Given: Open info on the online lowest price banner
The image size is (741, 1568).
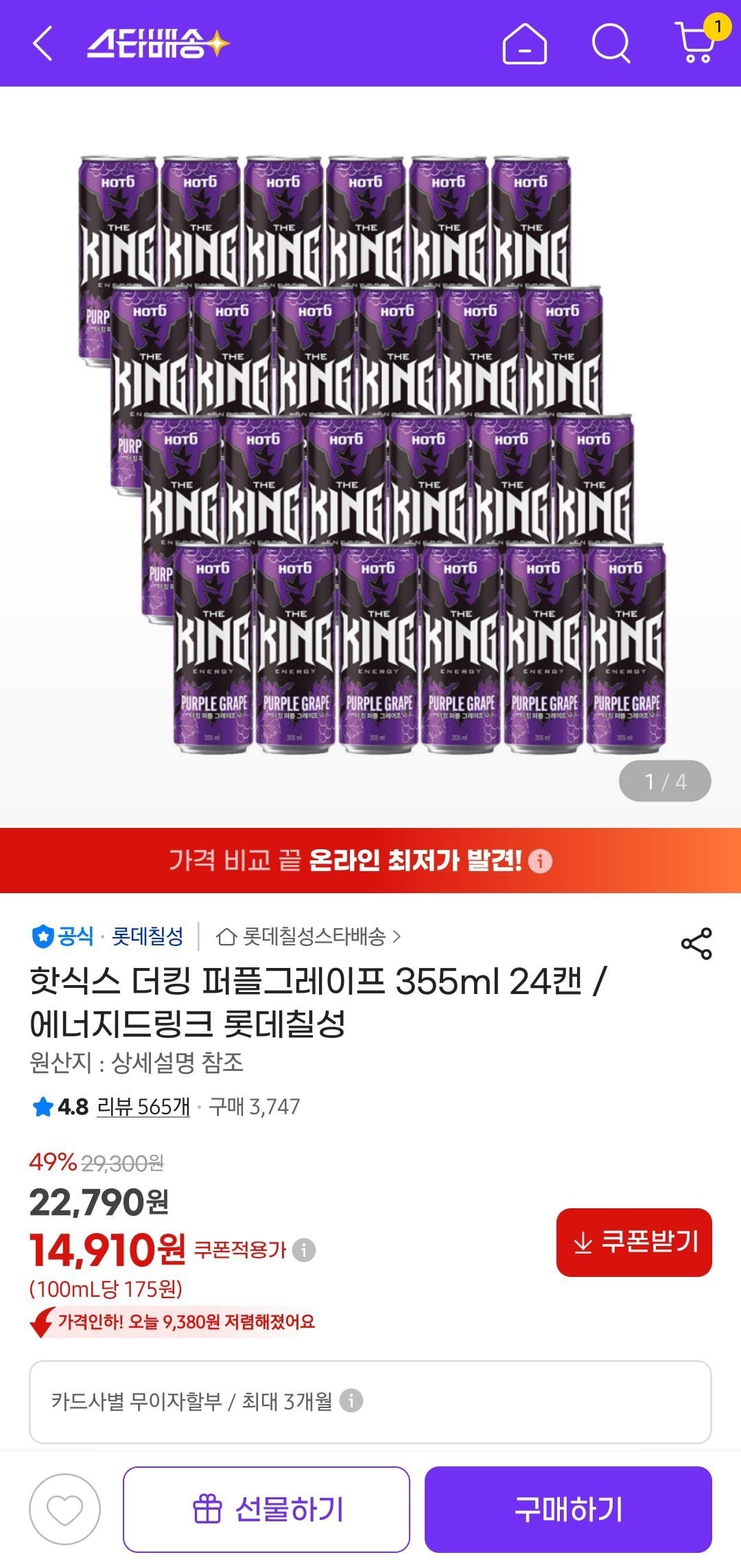Looking at the screenshot, I should point(541,861).
